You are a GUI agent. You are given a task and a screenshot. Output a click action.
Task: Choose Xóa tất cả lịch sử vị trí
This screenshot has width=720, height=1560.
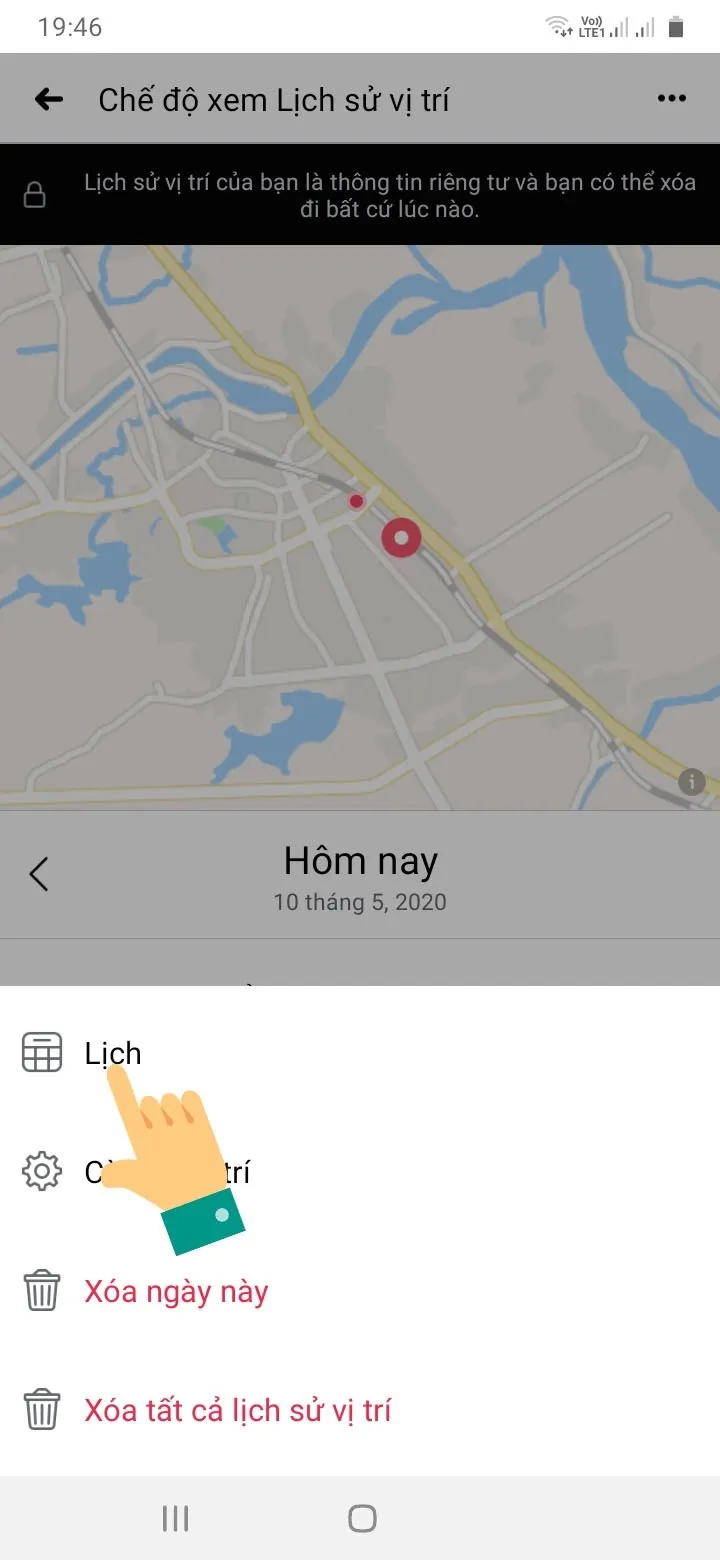(x=237, y=1410)
